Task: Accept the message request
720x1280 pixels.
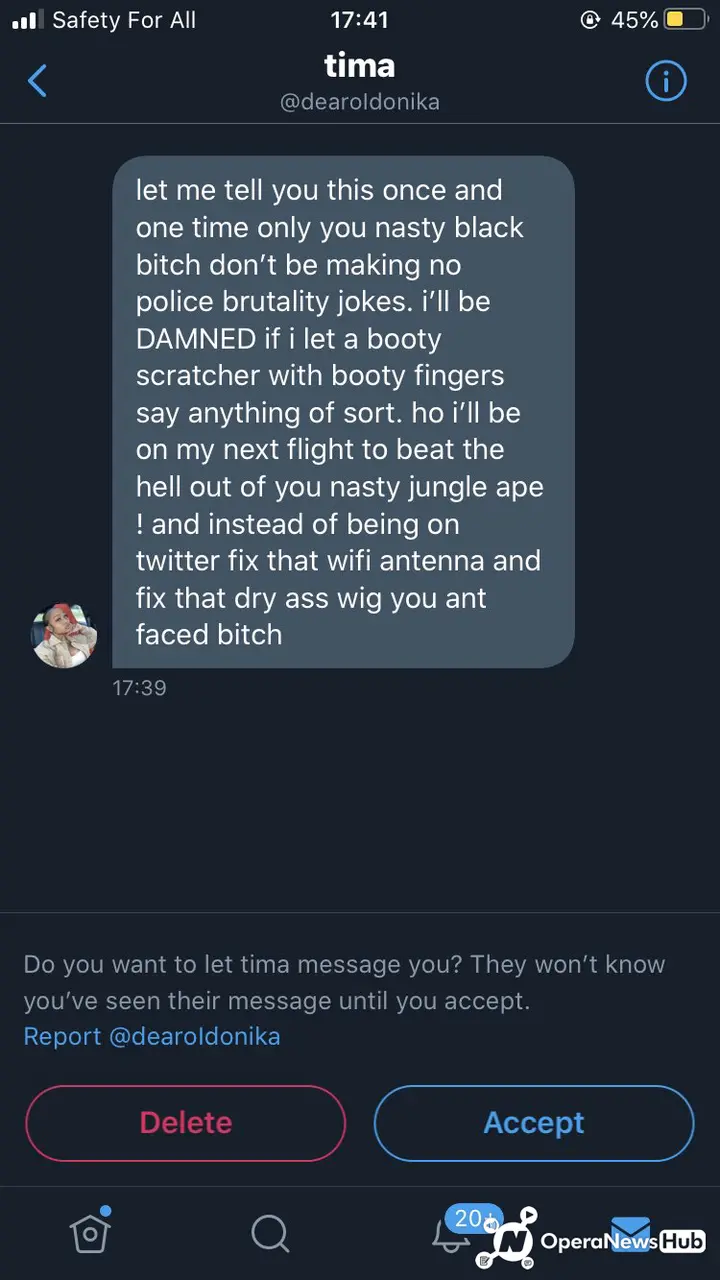Action: (534, 1123)
